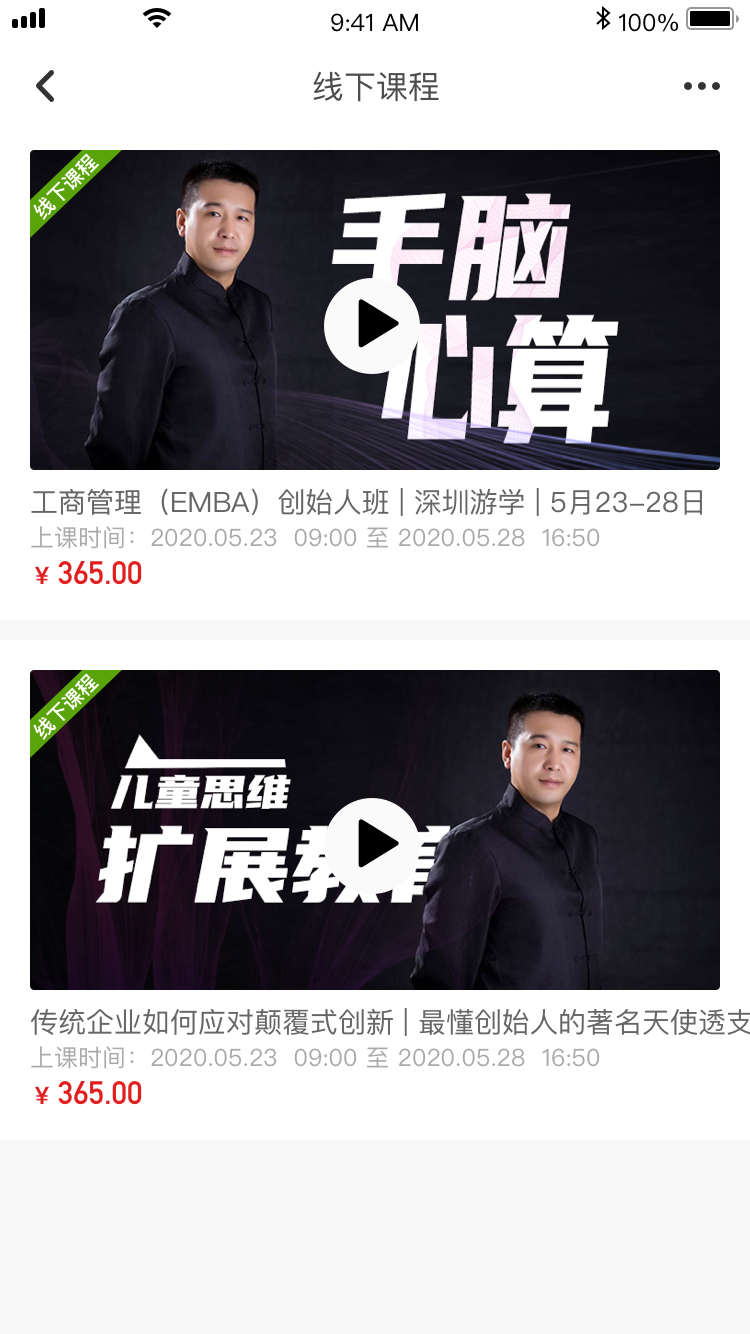Screen dimensions: 750x1334
Task: Open the 工商管理（EMBA）创始人班 course
Action: (x=367, y=502)
